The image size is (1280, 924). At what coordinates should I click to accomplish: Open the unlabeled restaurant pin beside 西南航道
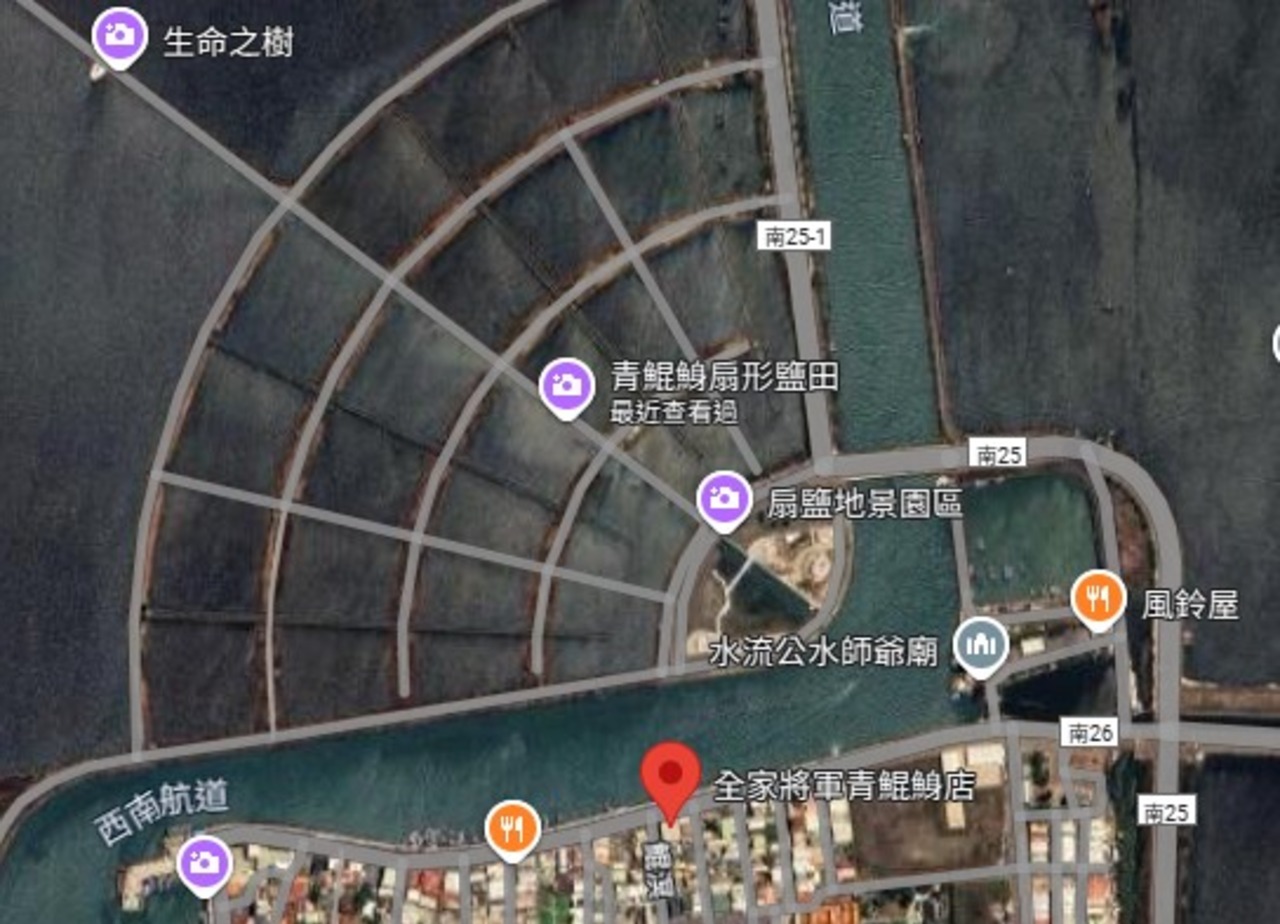pyautogui.click(x=513, y=828)
